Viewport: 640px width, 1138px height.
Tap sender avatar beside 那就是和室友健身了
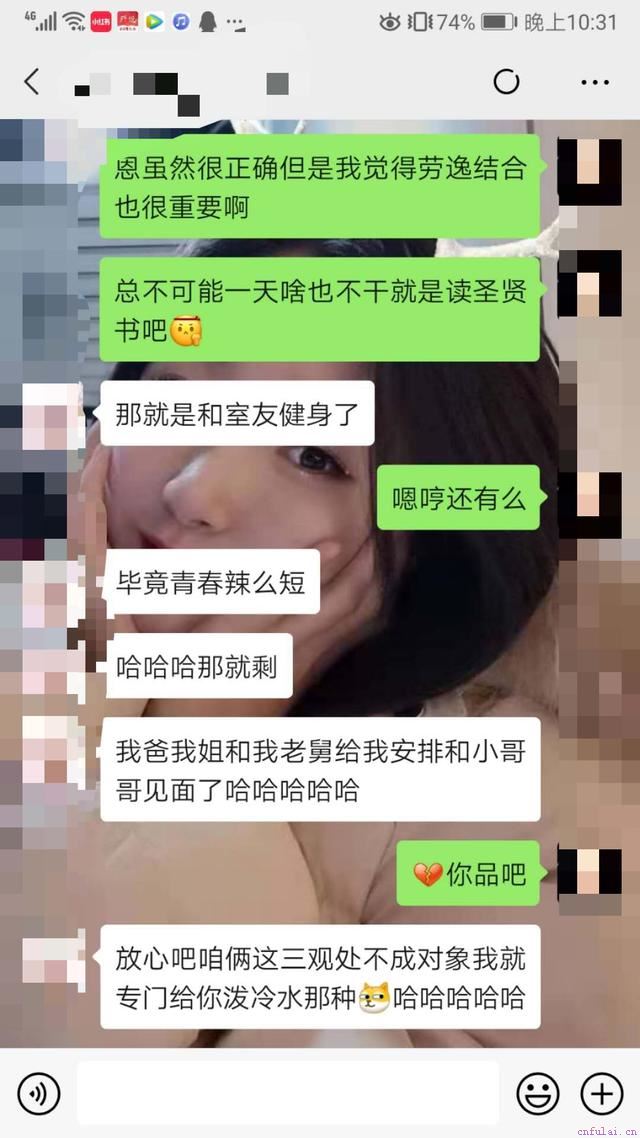coord(52,414)
